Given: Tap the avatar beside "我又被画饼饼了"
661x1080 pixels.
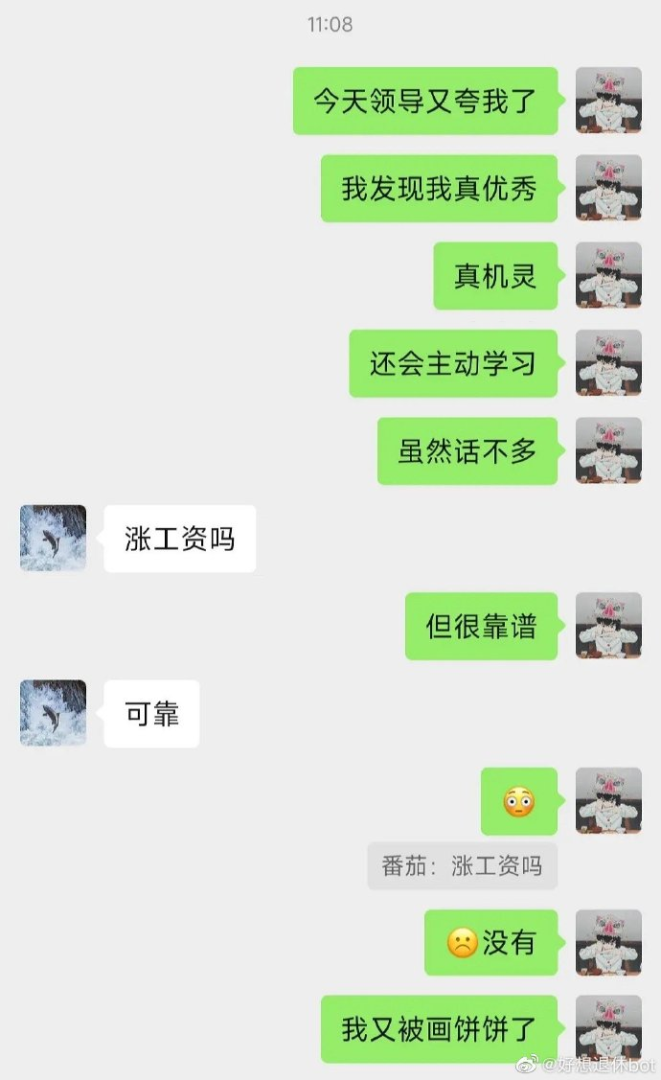Looking at the screenshot, I should click(x=608, y=1028).
